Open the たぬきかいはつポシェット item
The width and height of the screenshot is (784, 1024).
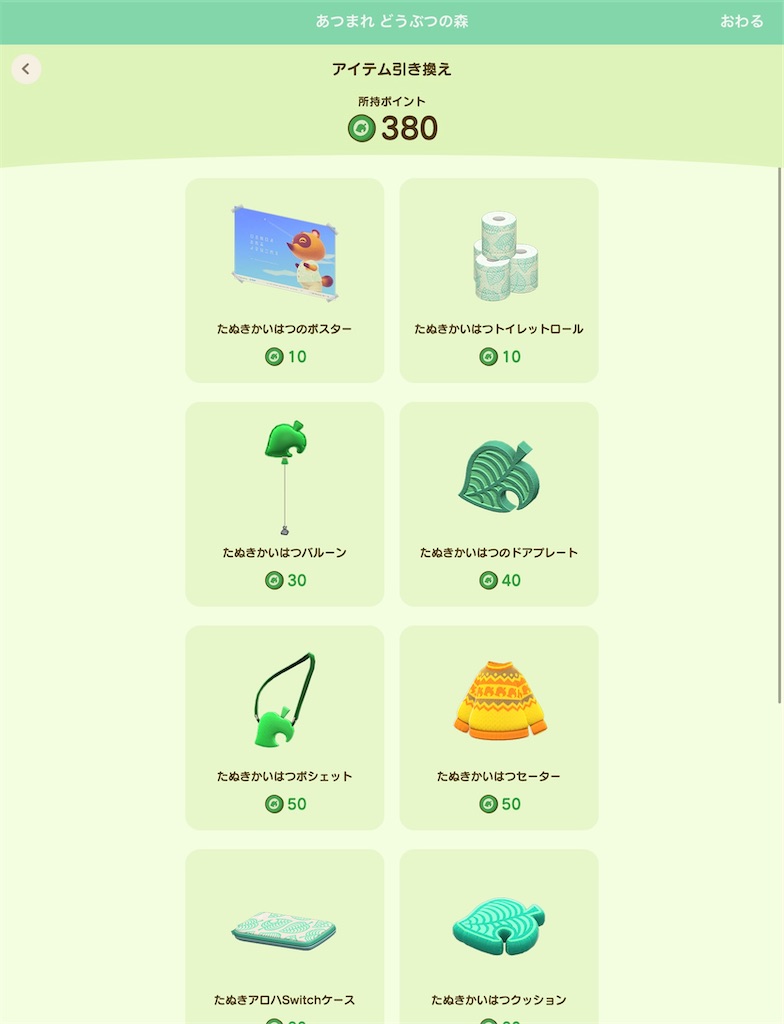(285, 728)
